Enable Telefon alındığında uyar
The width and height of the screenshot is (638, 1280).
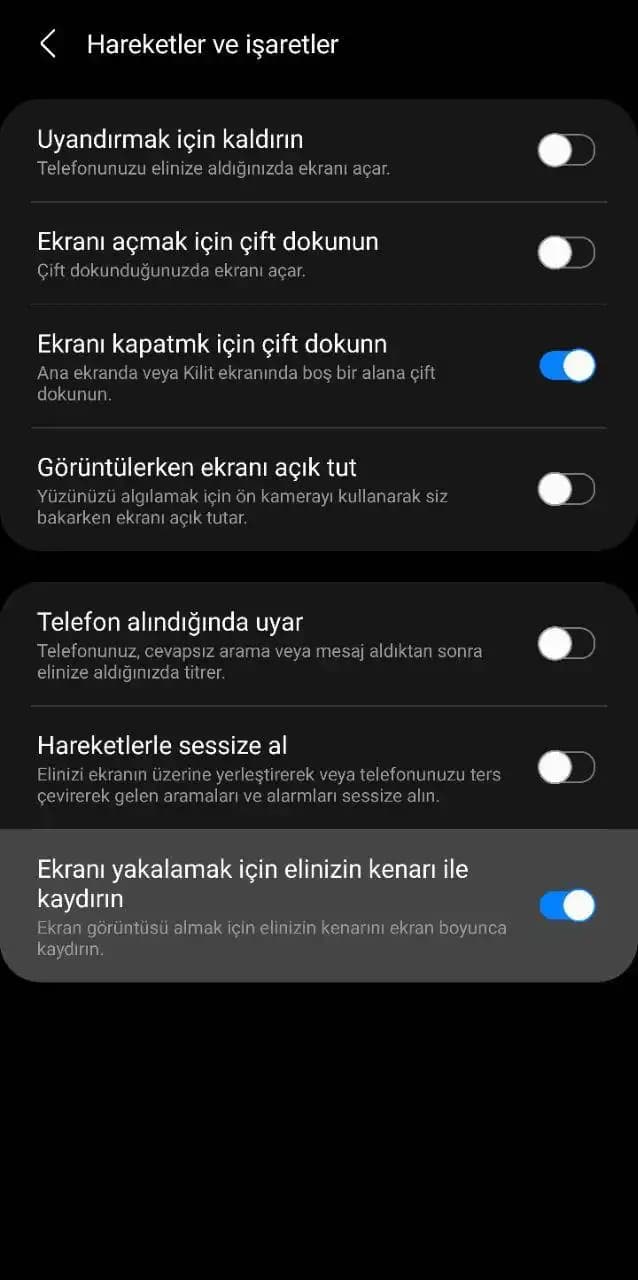pyautogui.click(x=566, y=644)
